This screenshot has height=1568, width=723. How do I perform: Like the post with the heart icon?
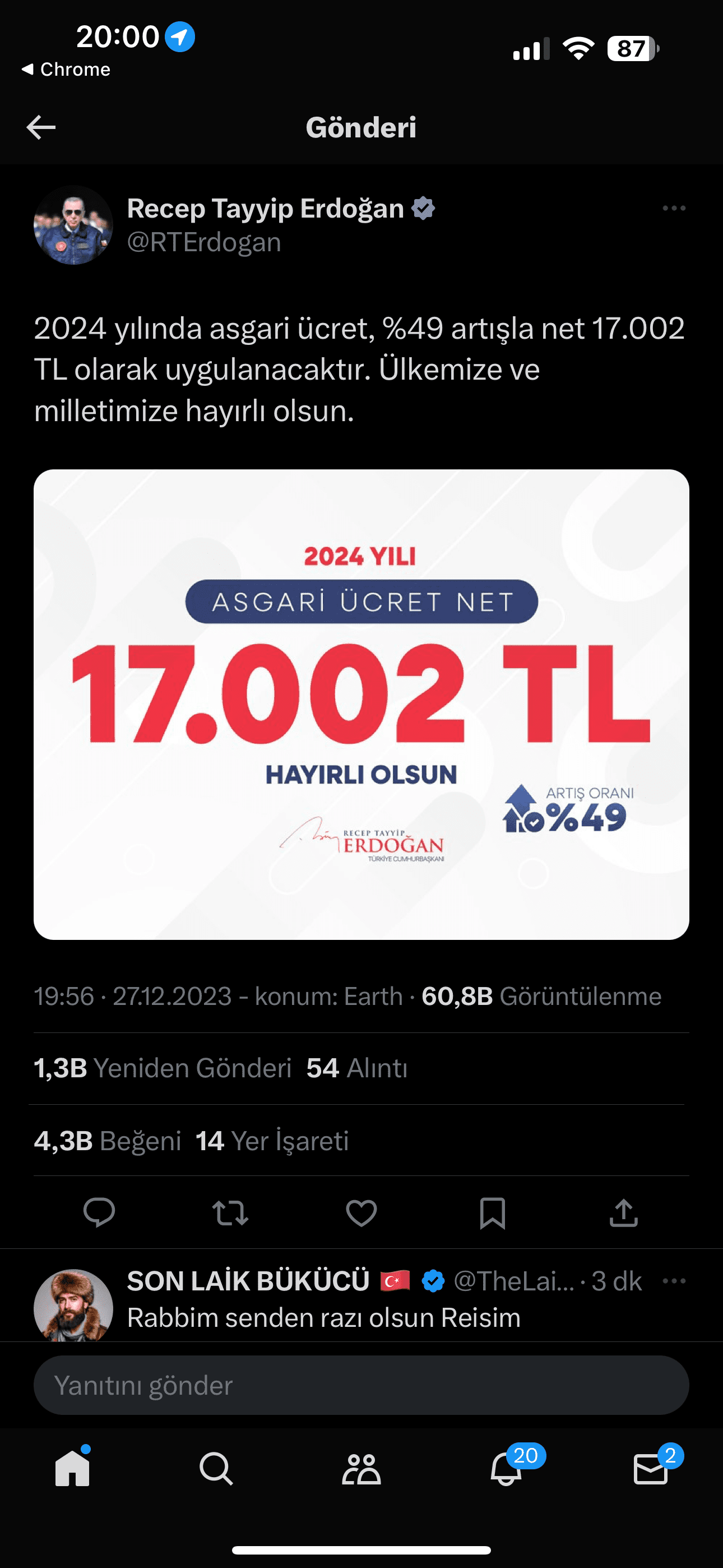361,1212
